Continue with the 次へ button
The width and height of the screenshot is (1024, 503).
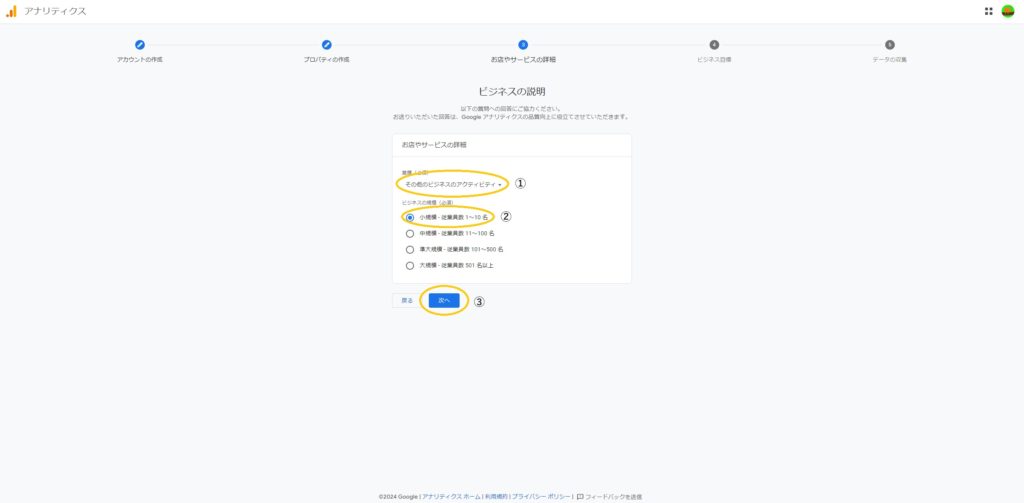[x=444, y=300]
